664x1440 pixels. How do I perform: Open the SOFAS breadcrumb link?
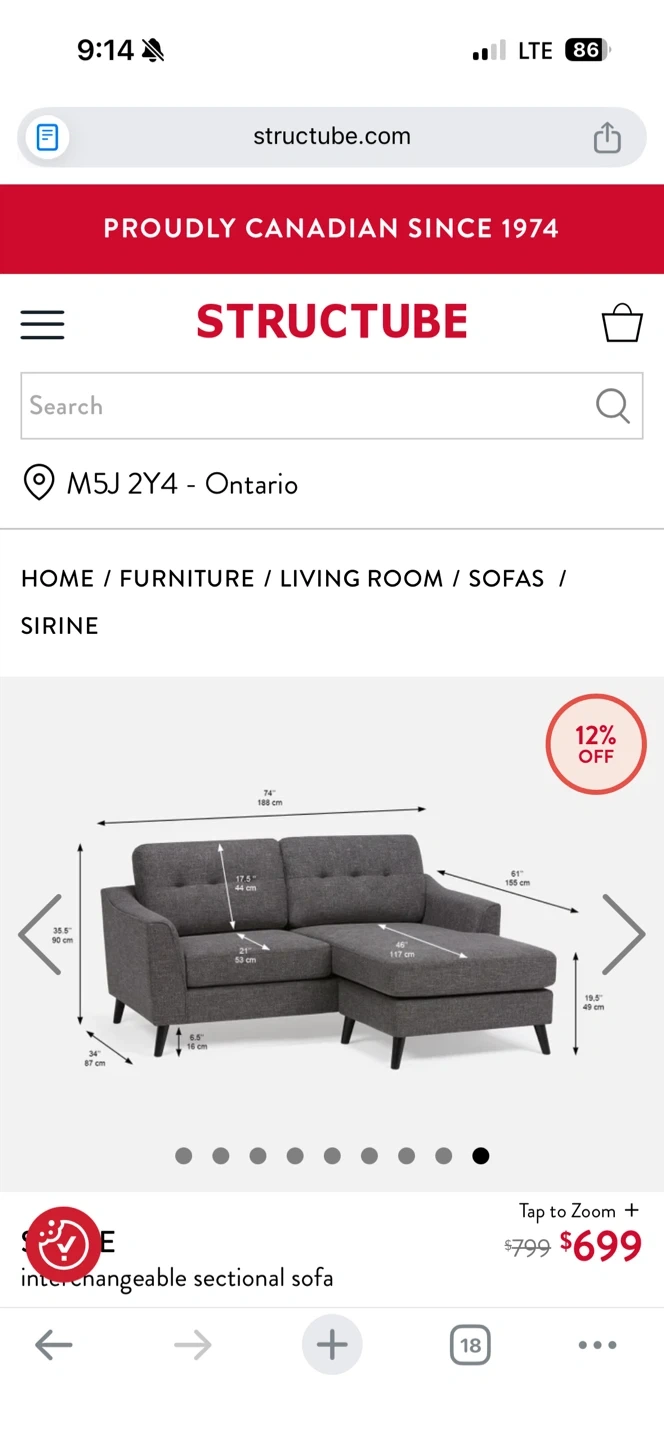pos(506,578)
